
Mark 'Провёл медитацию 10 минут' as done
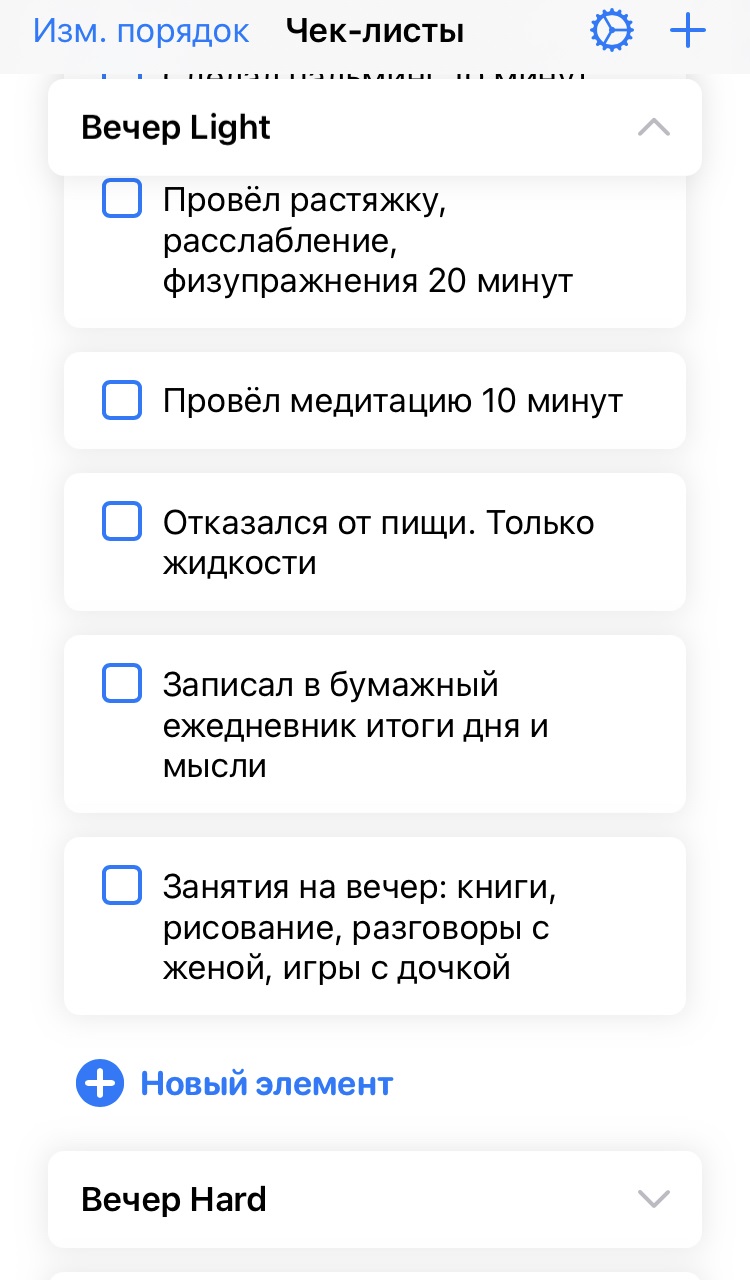click(x=122, y=401)
